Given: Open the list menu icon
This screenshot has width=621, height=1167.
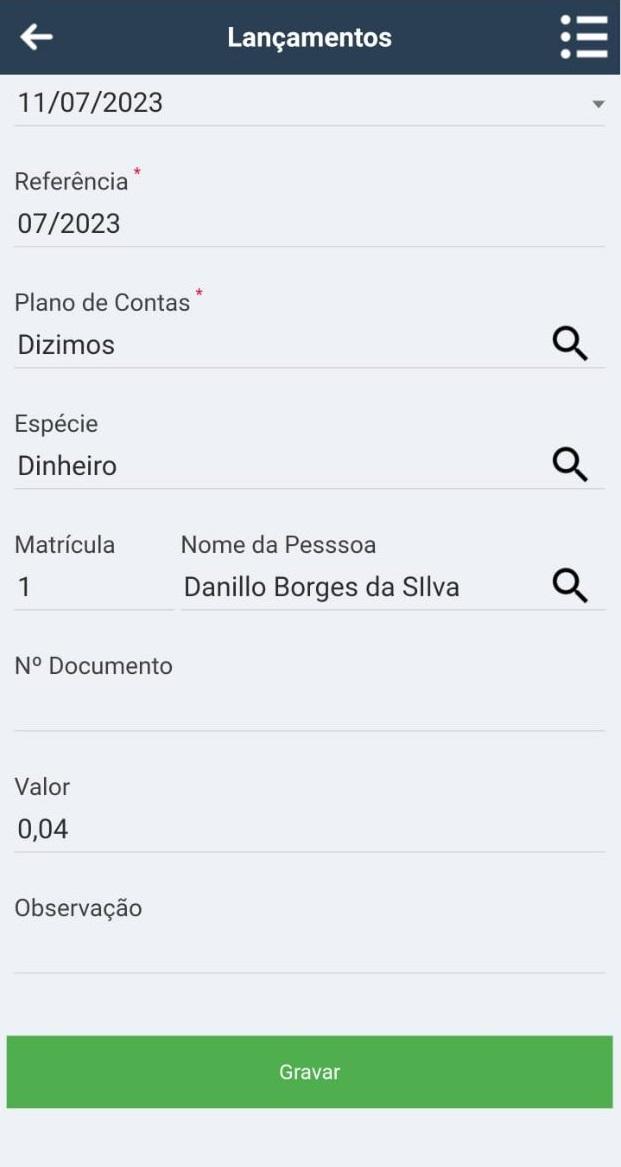Looking at the screenshot, I should click(x=585, y=36).
